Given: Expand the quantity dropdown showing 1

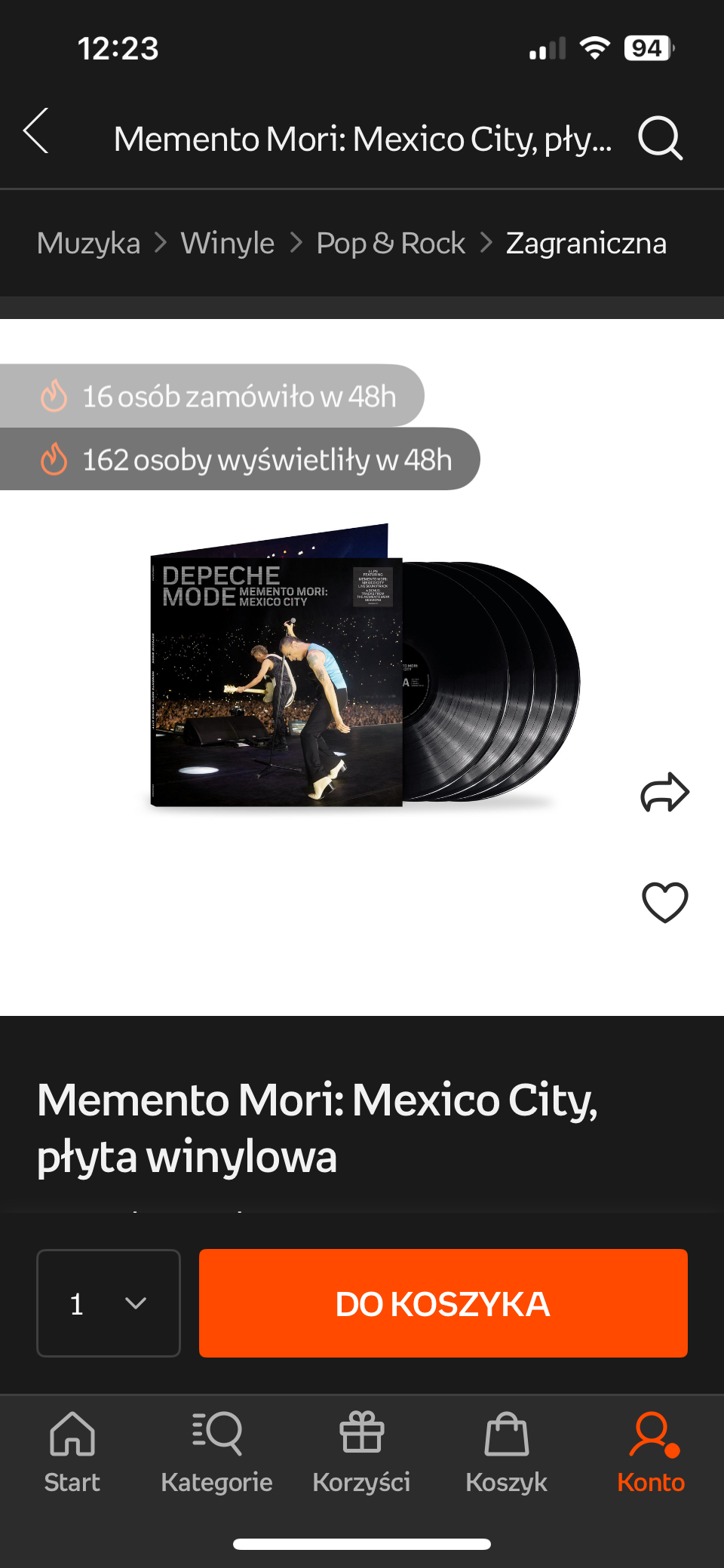Looking at the screenshot, I should 109,1303.
